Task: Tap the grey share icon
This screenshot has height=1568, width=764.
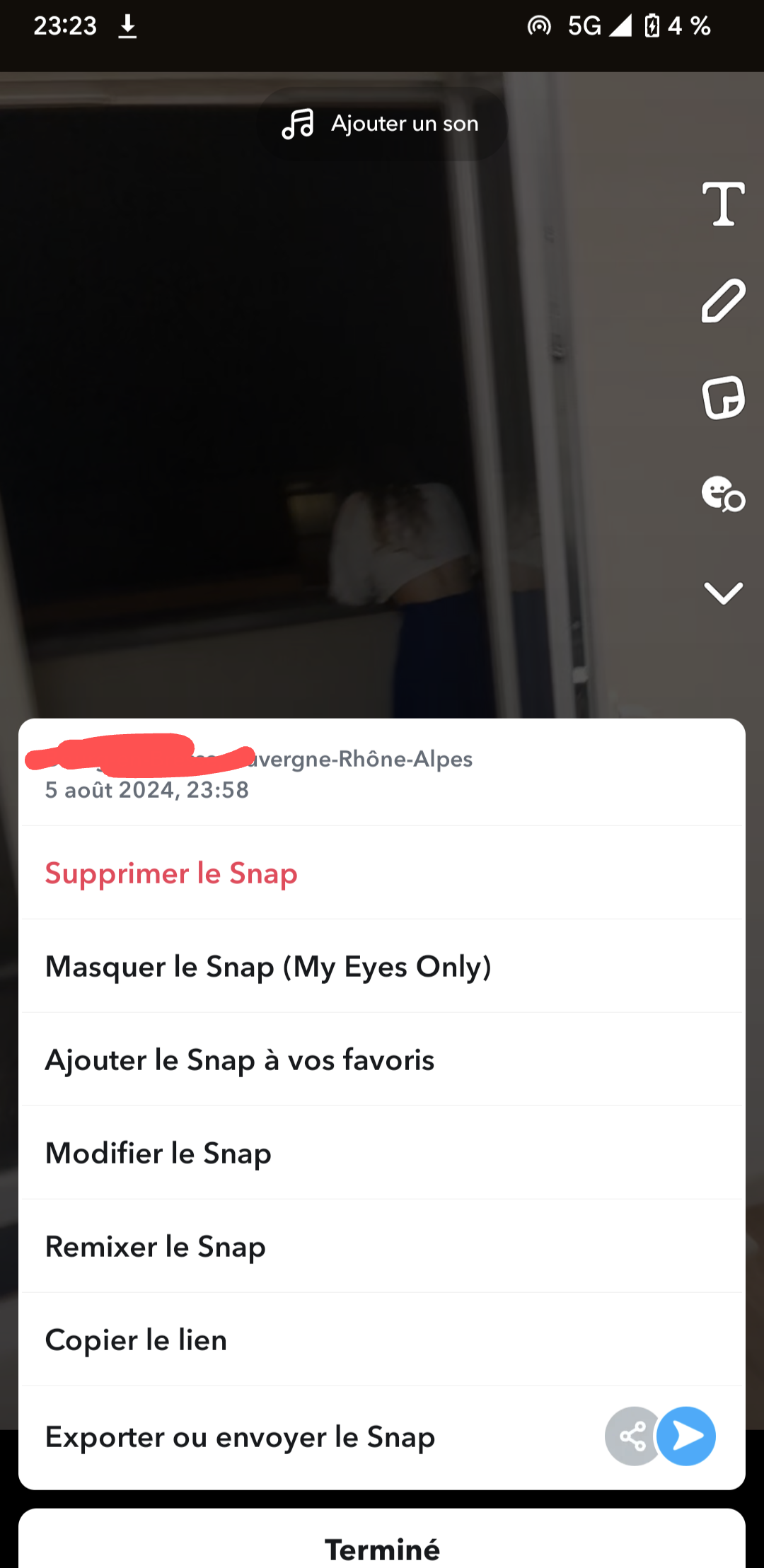Action: click(x=632, y=1436)
